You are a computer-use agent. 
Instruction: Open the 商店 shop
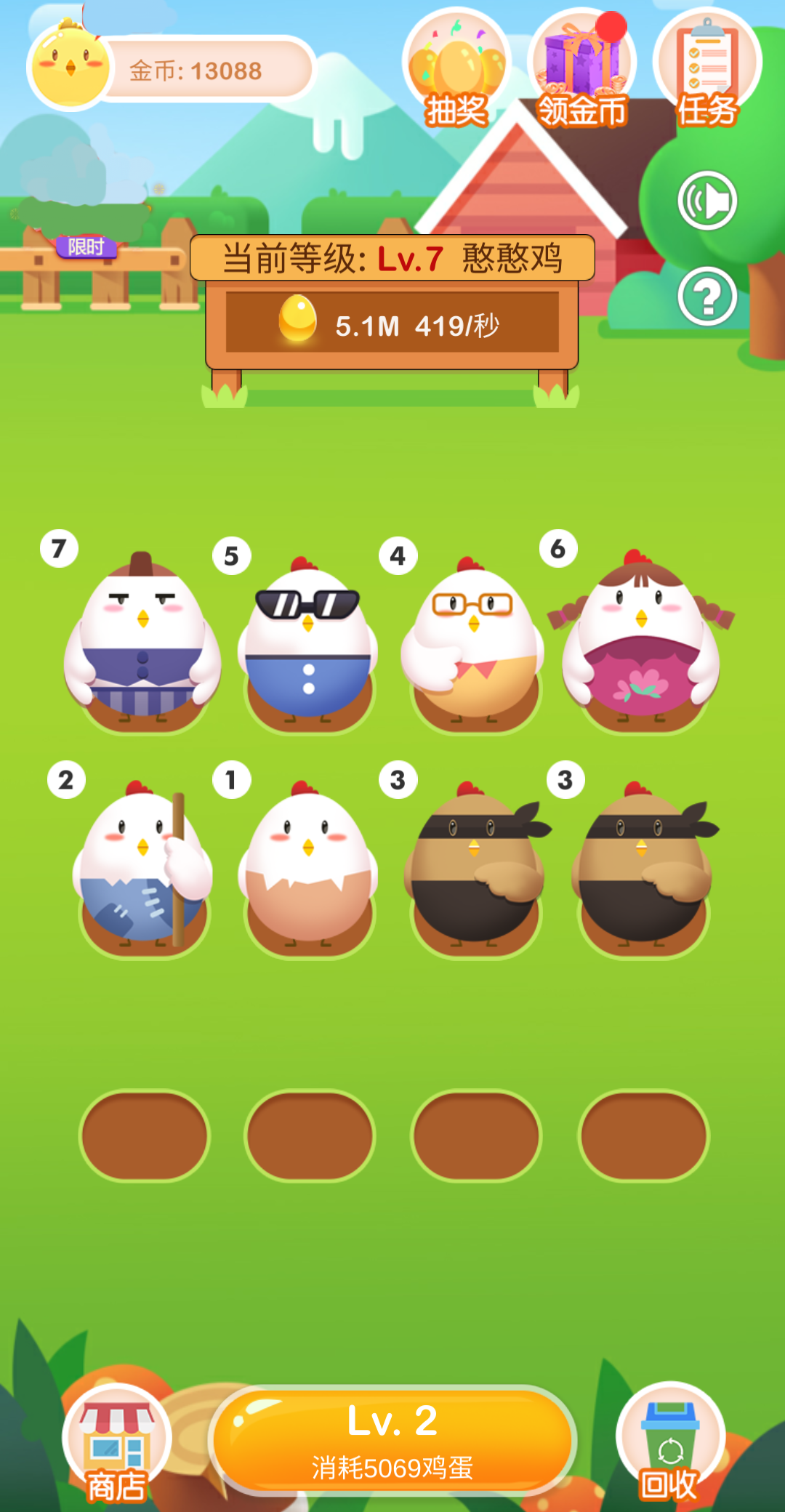[x=116, y=1441]
